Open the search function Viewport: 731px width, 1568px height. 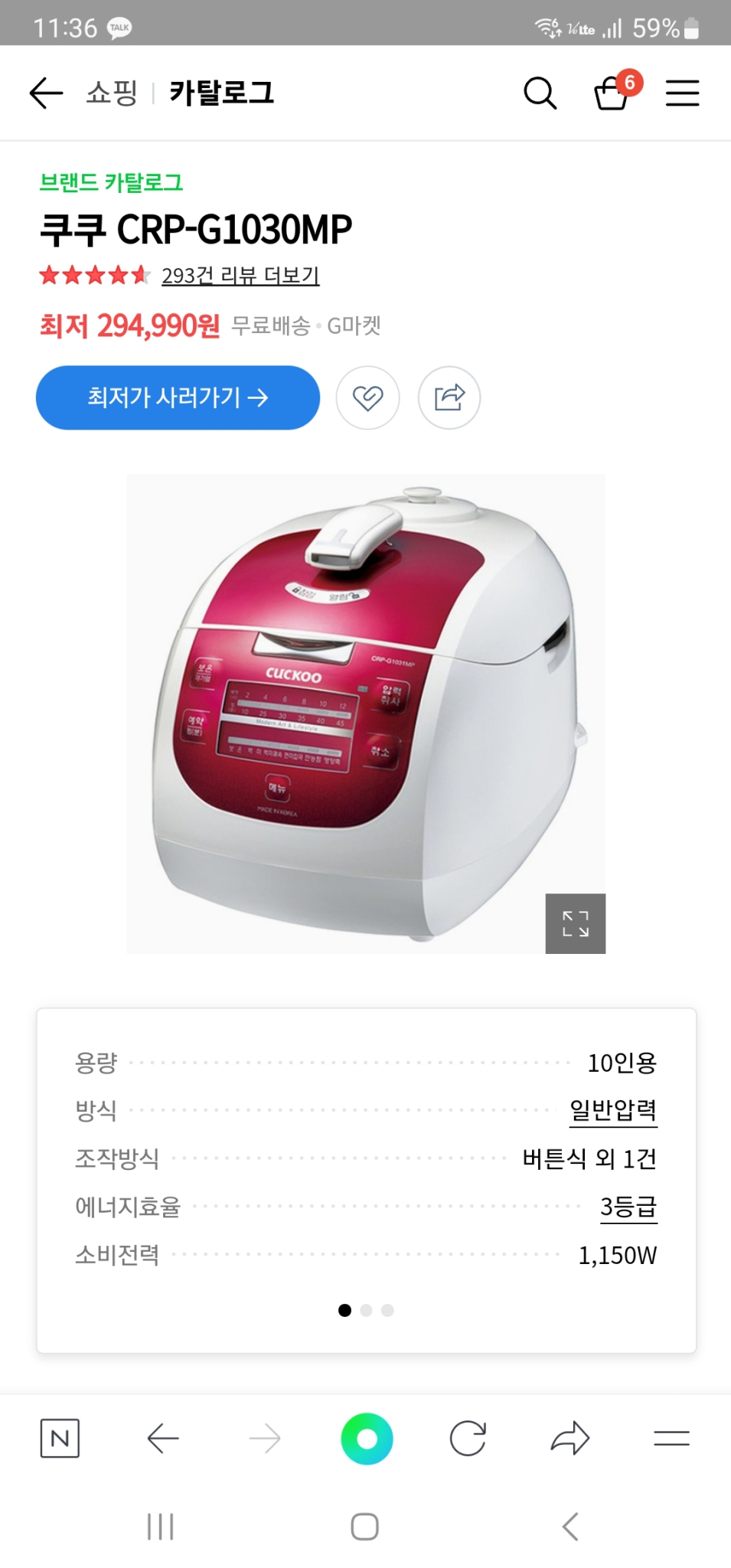(540, 93)
